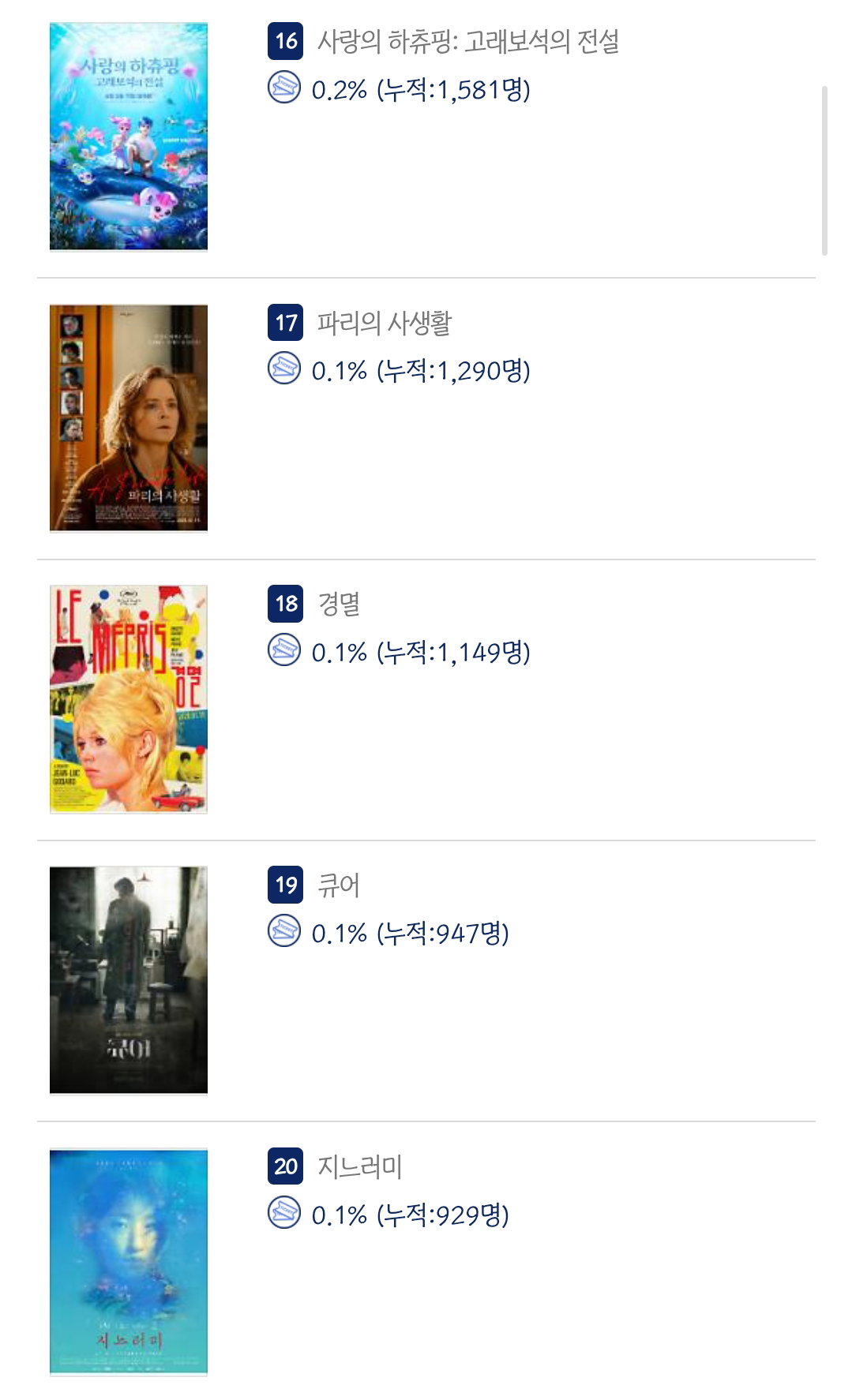Select the 경멸 title at rank 18

coord(339,604)
